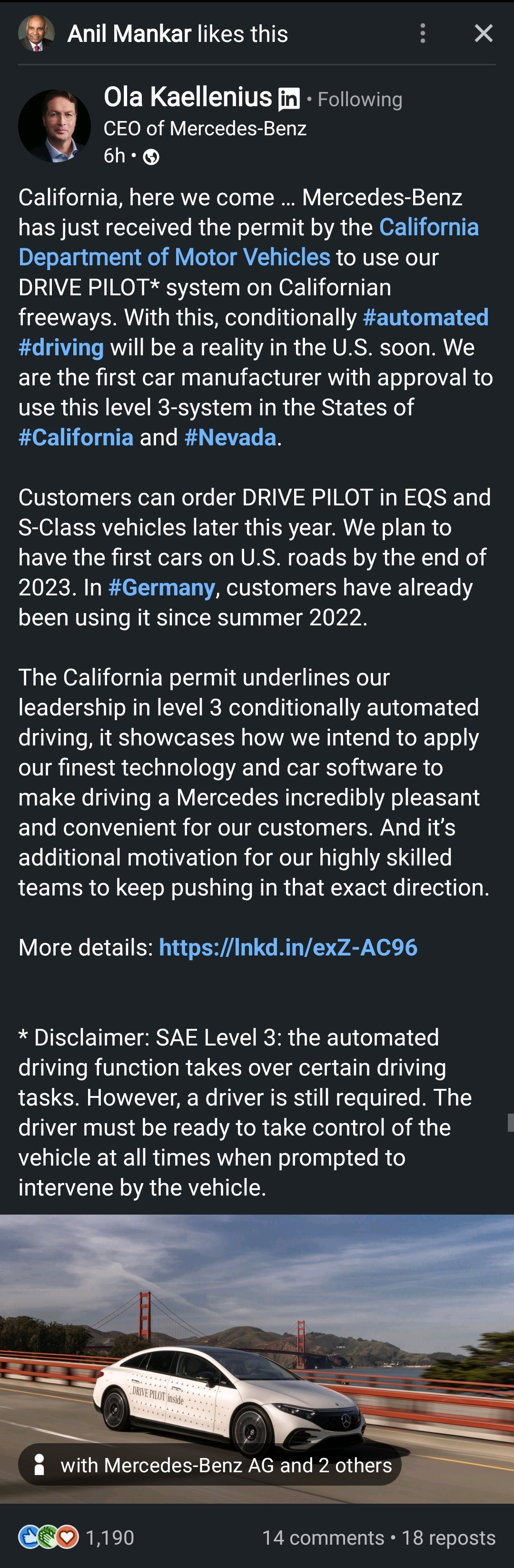Open California Department of Motor Vehicles link
Image resolution: width=514 pixels, height=1568 pixels.
tap(174, 257)
